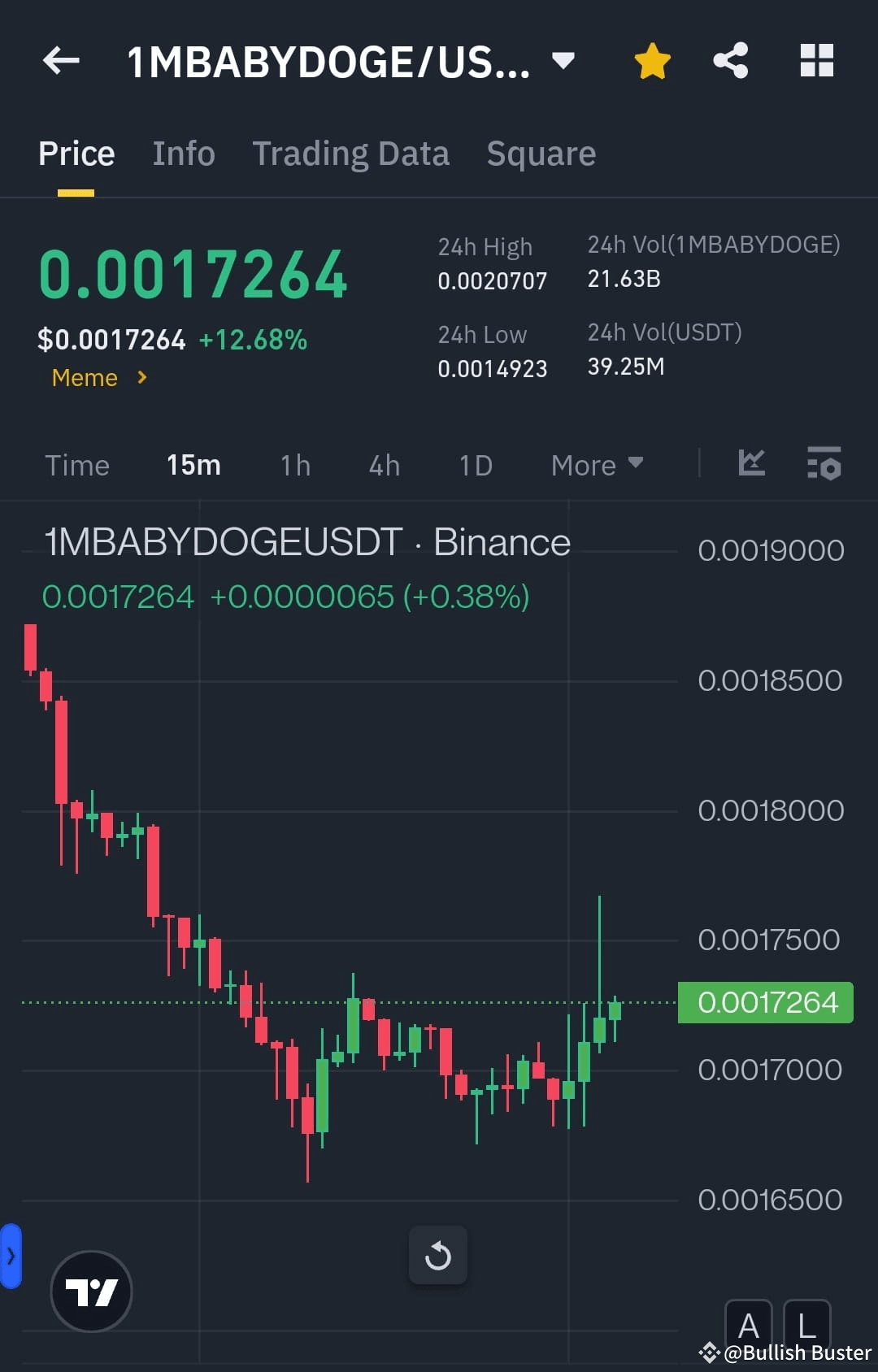The image size is (878, 1372).
Task: Switch the chart to 1D candles
Action: (475, 464)
